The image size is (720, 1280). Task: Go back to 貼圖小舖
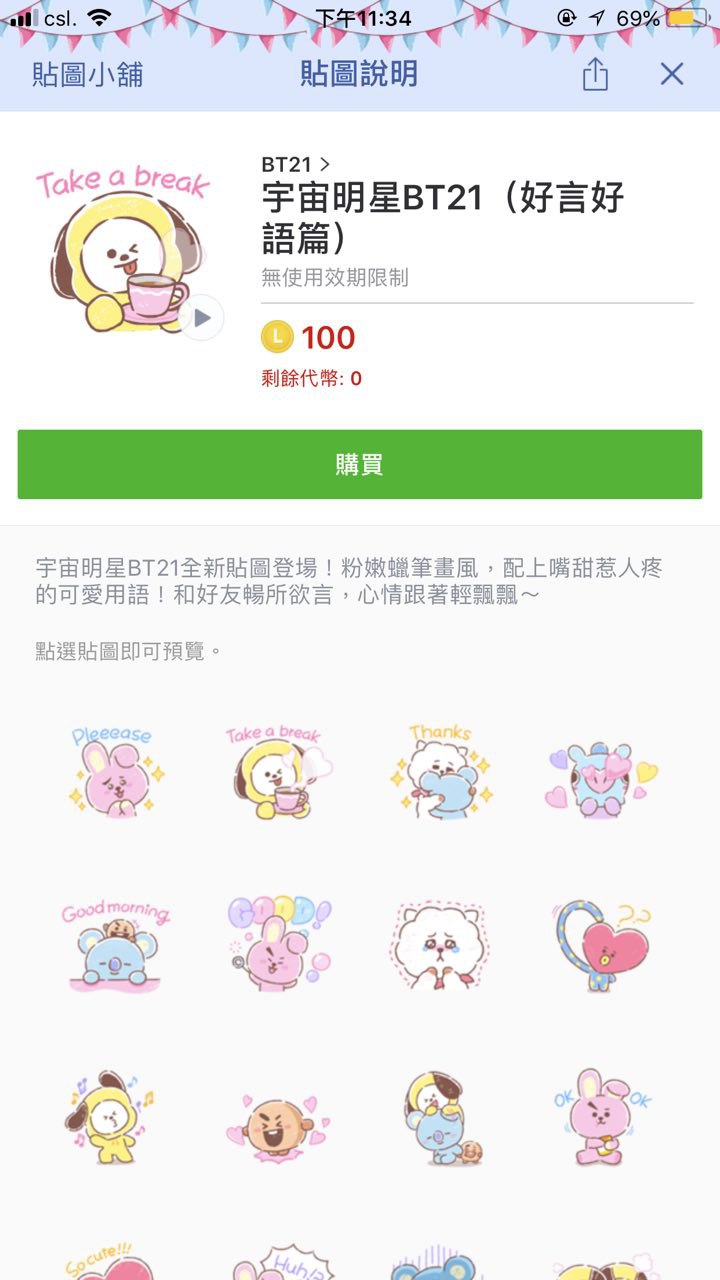pyautogui.click(x=87, y=75)
